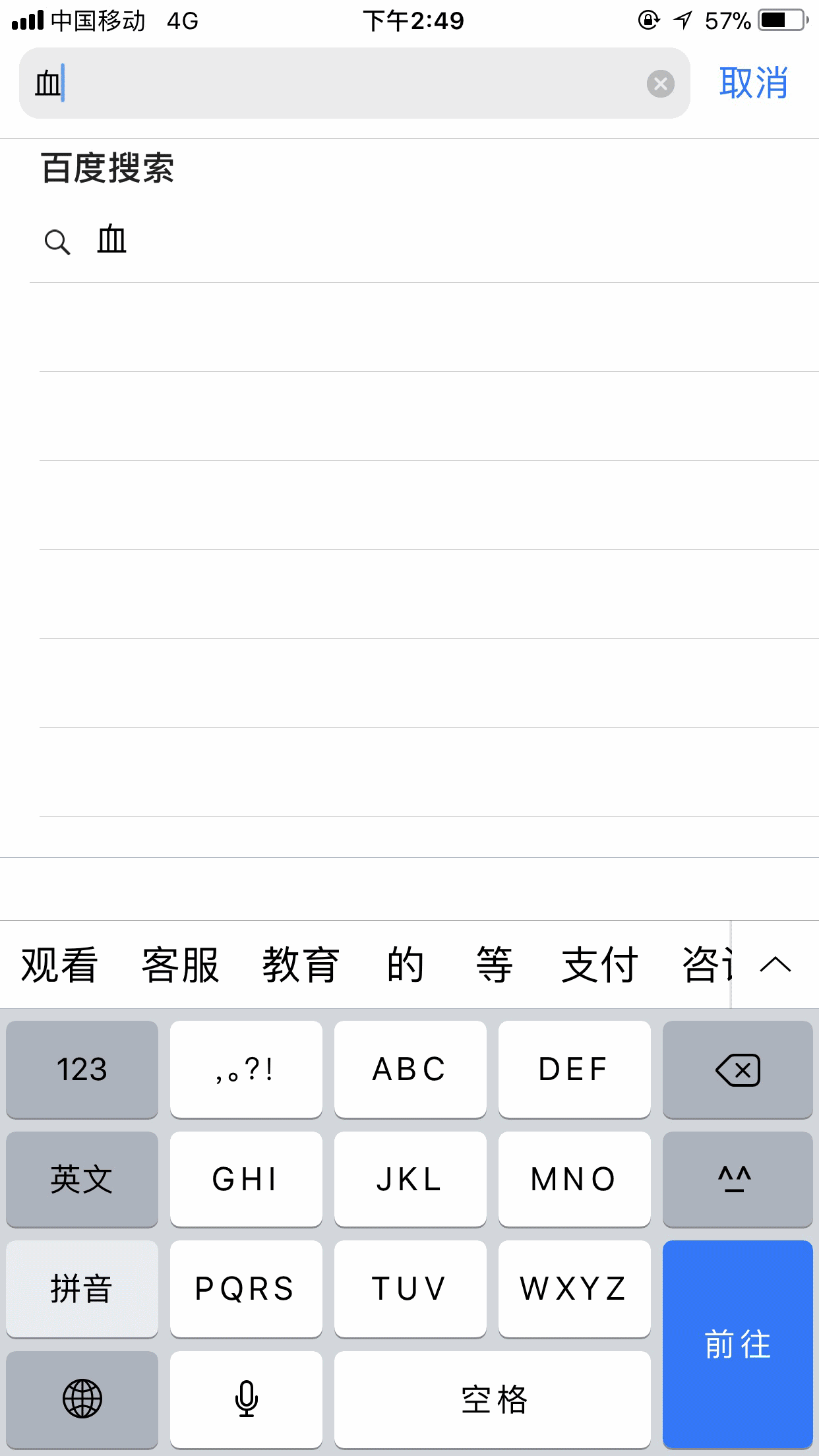
Task: Choose the 观看 word candidate
Action: pos(59,965)
